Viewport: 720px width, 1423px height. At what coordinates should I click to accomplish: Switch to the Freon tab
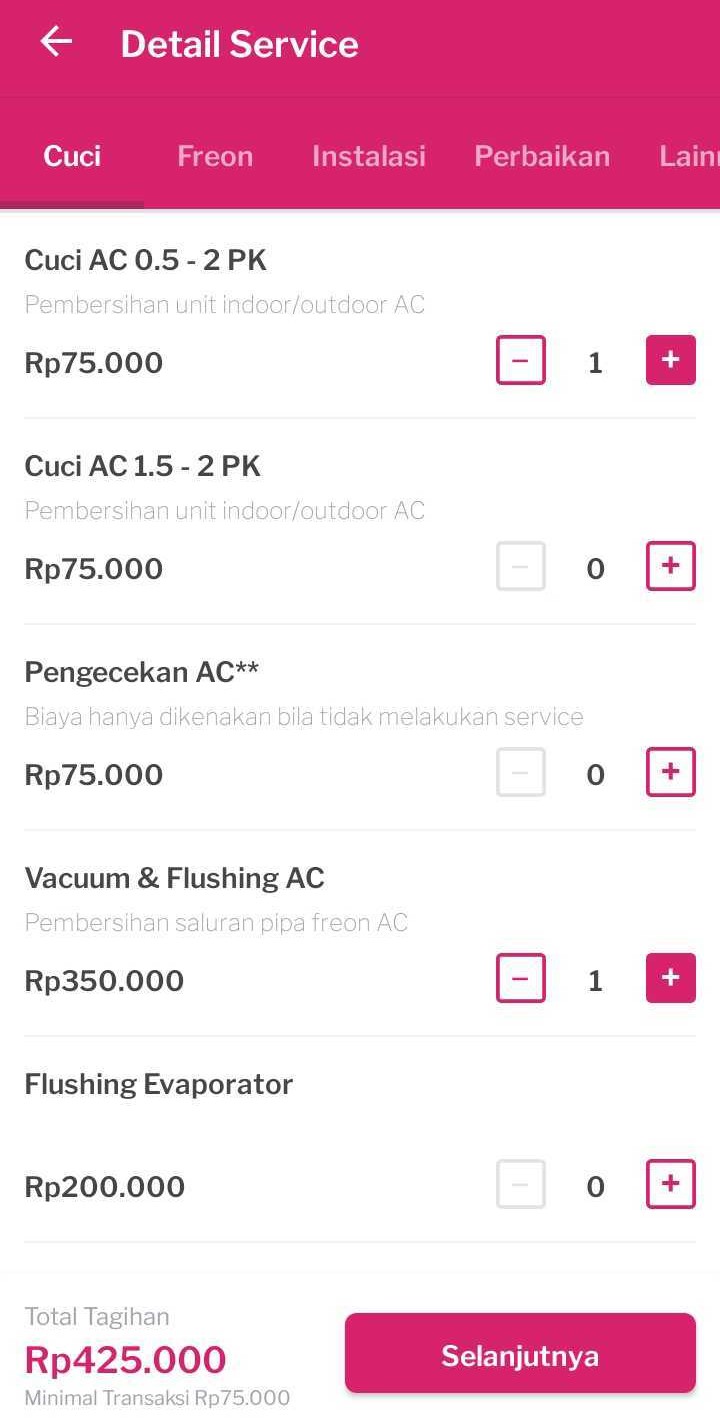click(x=215, y=155)
